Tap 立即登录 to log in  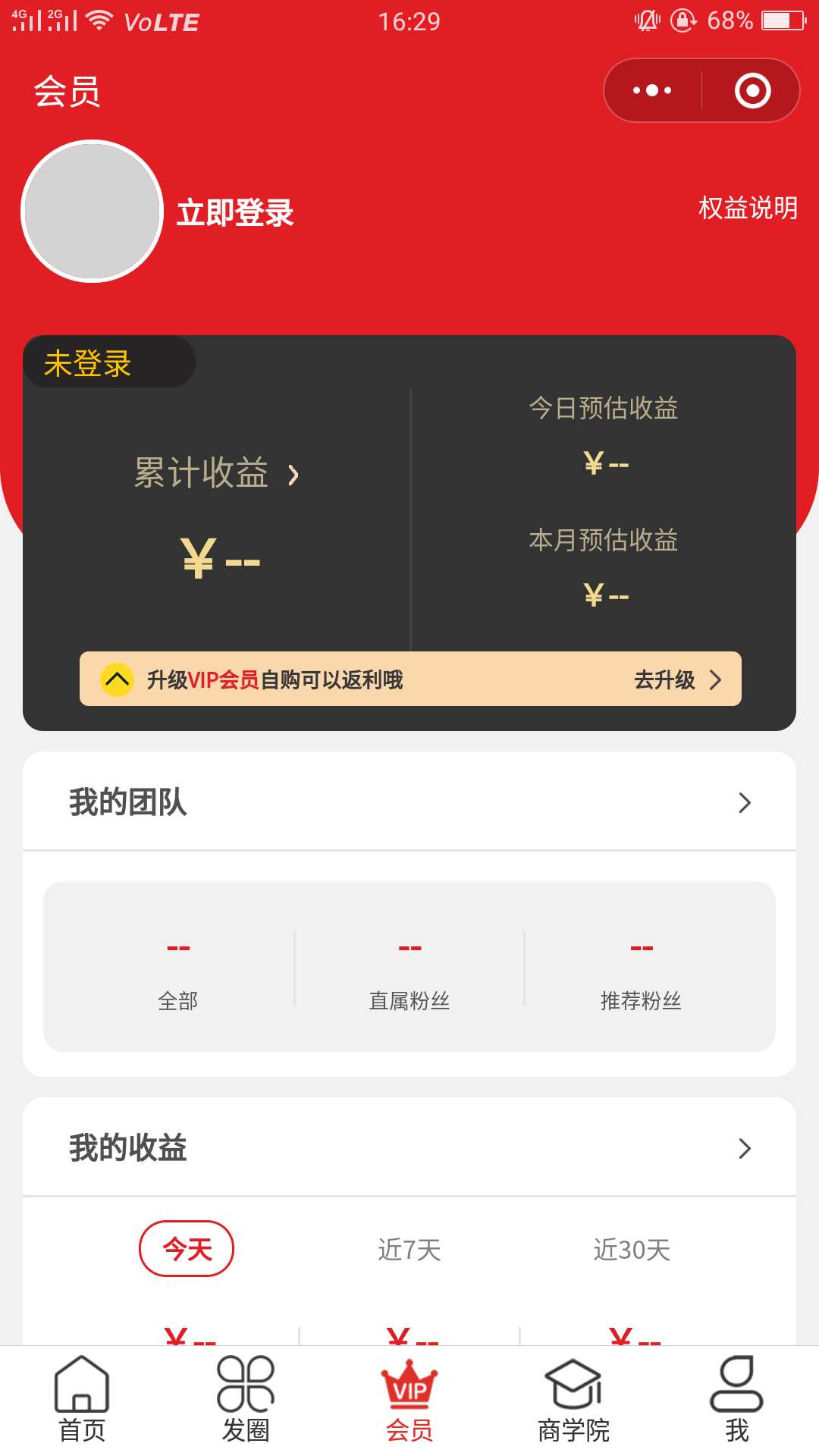pos(235,213)
